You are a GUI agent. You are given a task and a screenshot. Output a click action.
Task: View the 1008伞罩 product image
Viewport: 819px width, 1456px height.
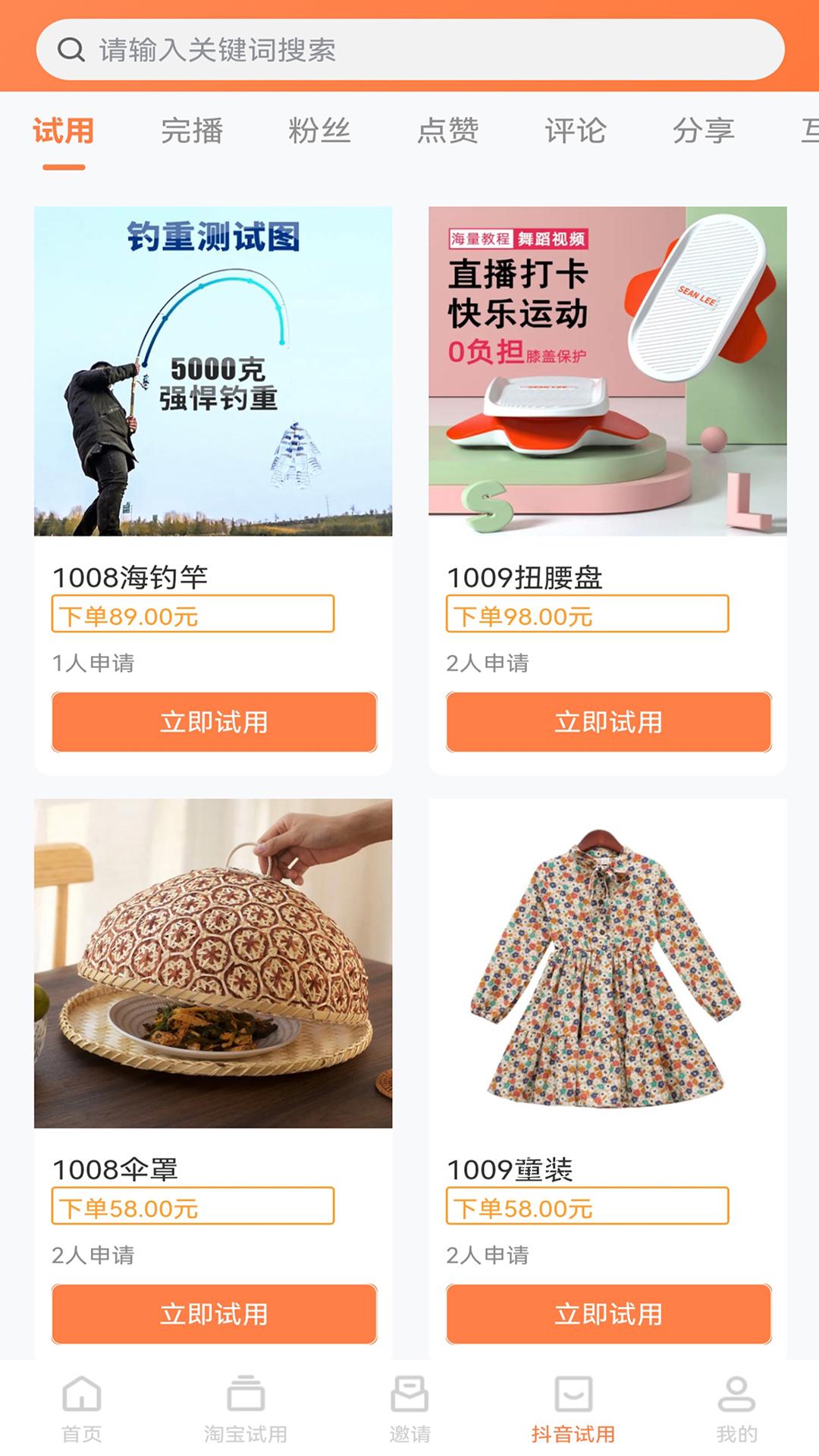[213, 963]
